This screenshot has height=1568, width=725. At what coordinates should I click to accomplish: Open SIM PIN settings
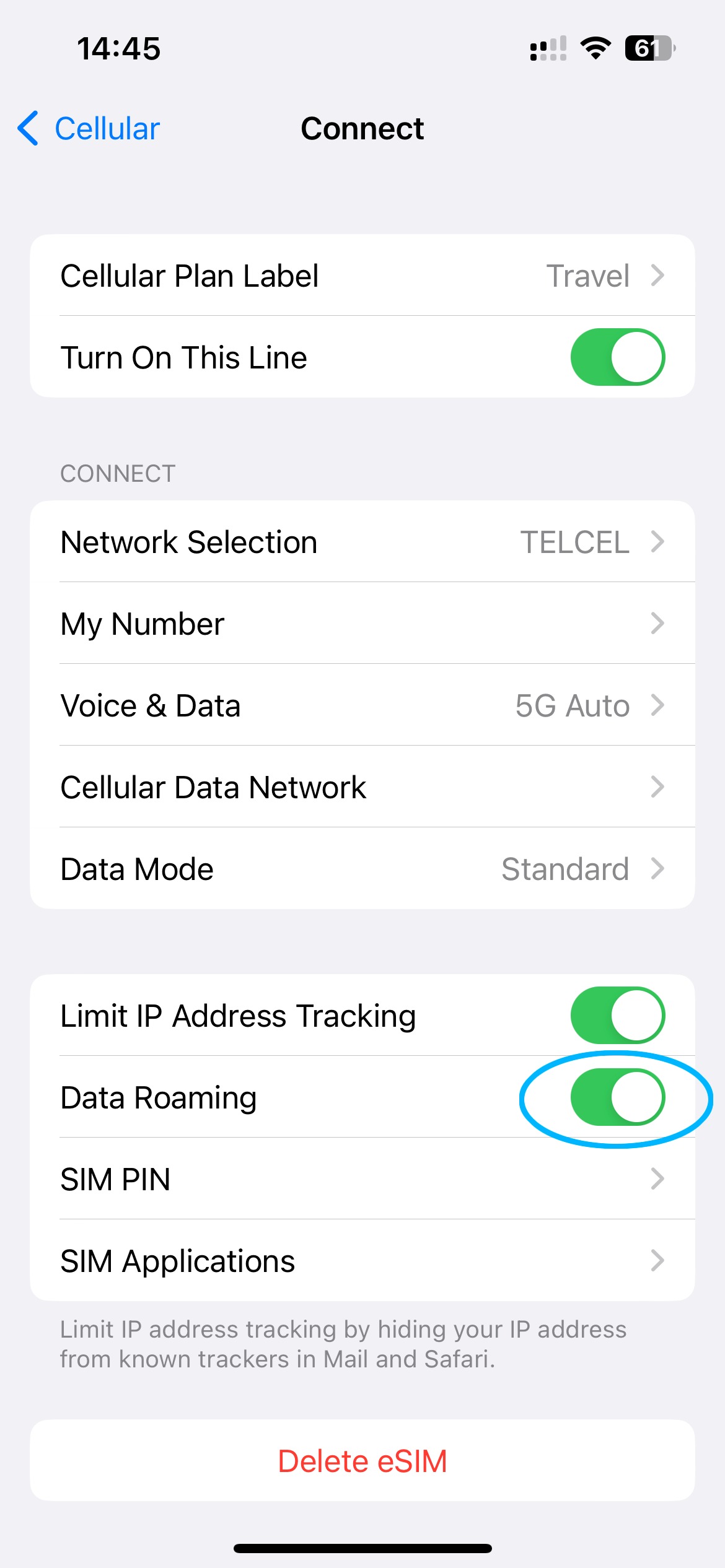(x=362, y=1179)
